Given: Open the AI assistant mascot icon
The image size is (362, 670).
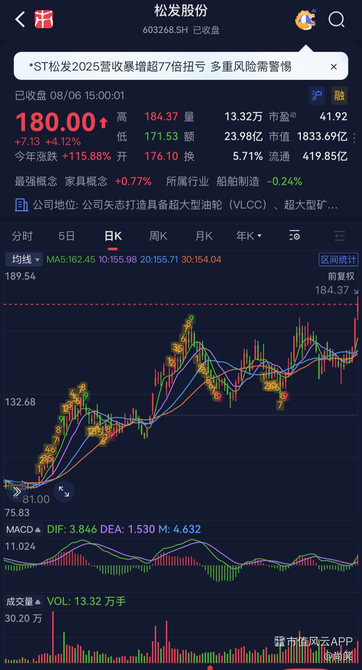Looking at the screenshot, I should pos(305,19).
